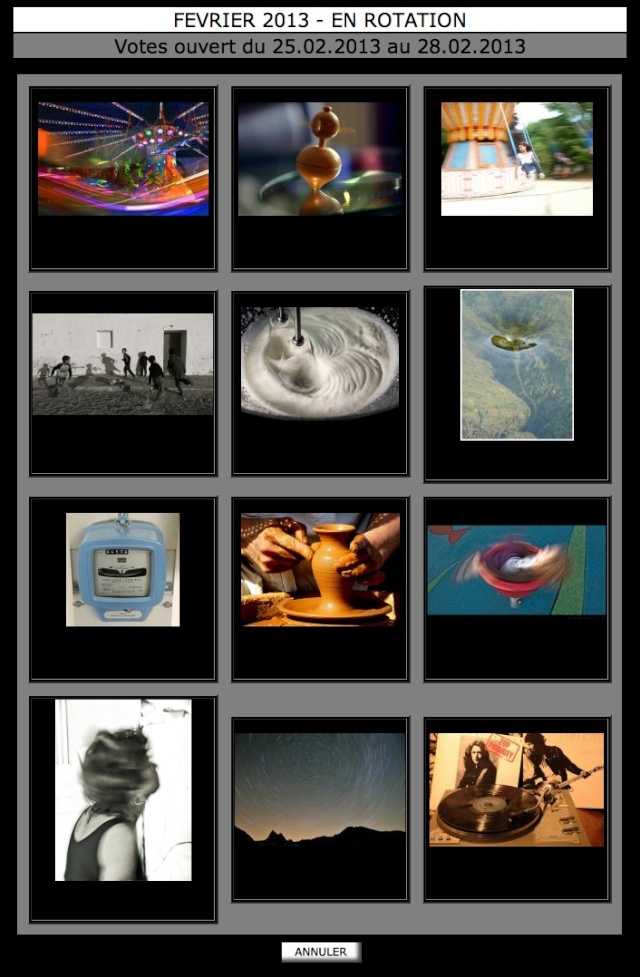Select the vinyl record turntable photo

517,789
